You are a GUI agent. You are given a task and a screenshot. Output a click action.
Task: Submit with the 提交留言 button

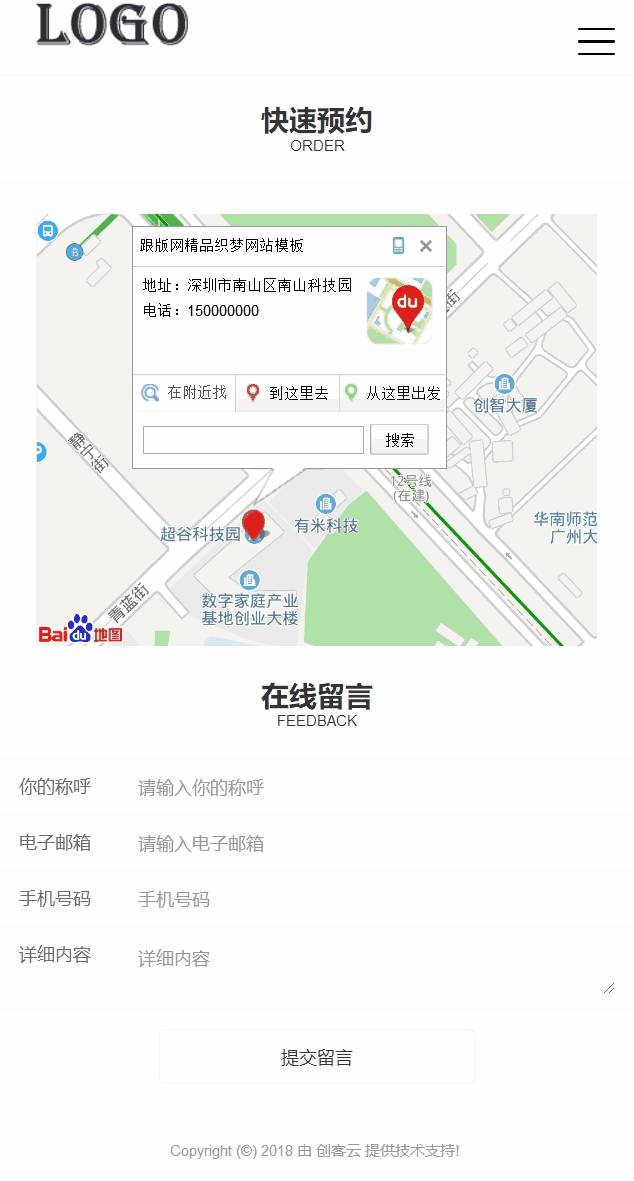317,1057
